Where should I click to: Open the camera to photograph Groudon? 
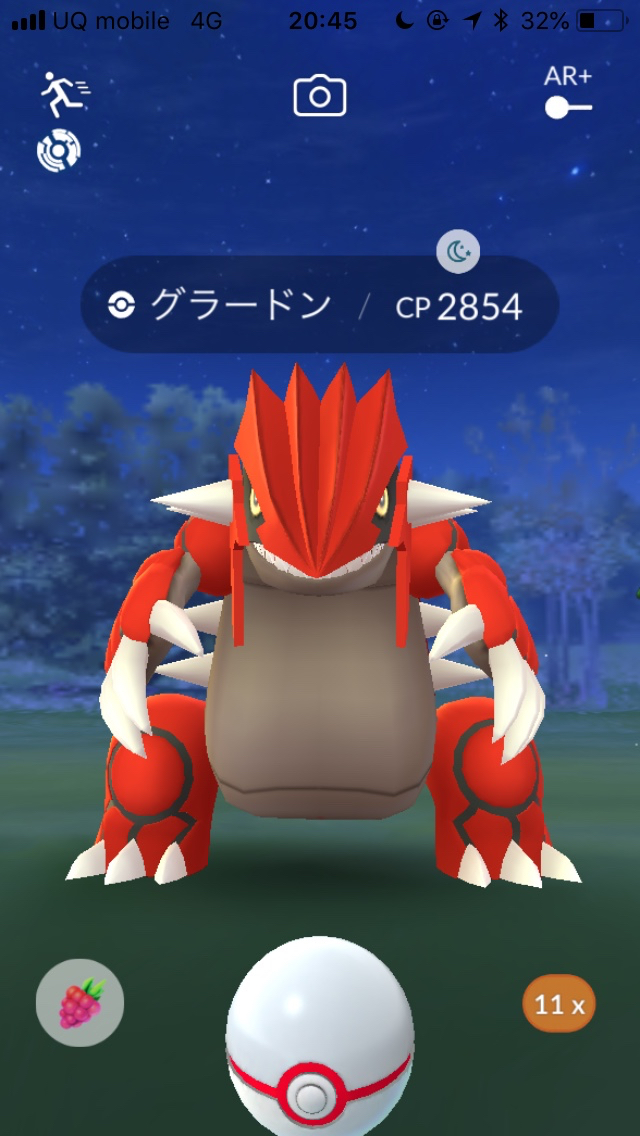tap(319, 96)
